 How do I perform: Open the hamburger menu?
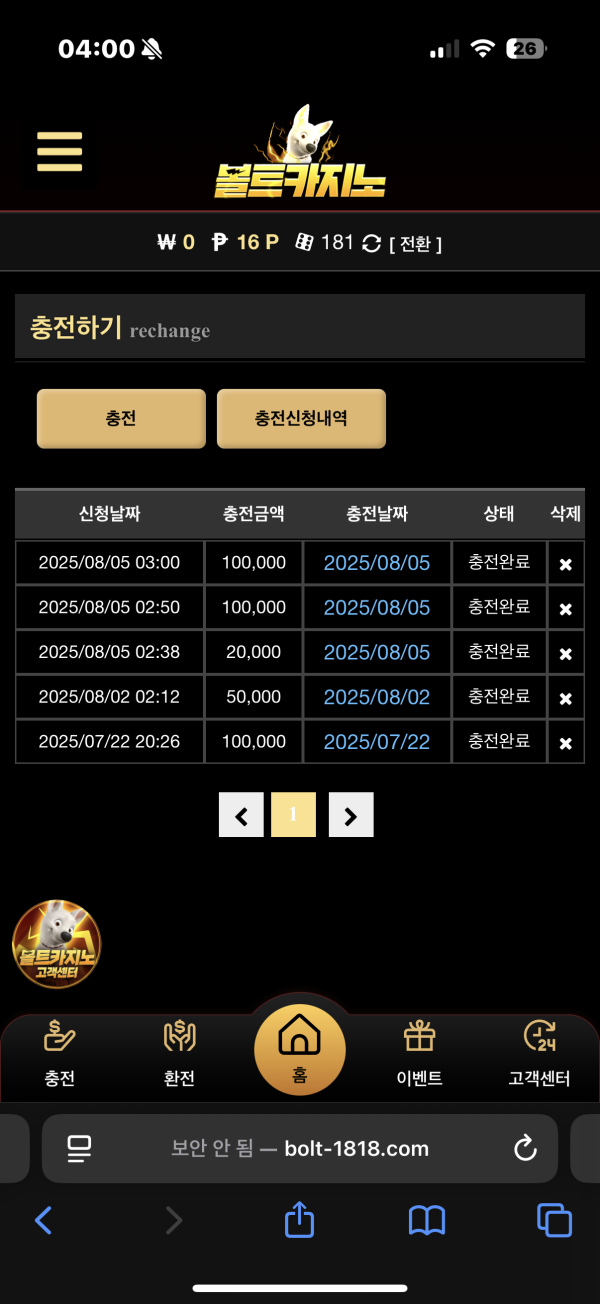(x=59, y=152)
